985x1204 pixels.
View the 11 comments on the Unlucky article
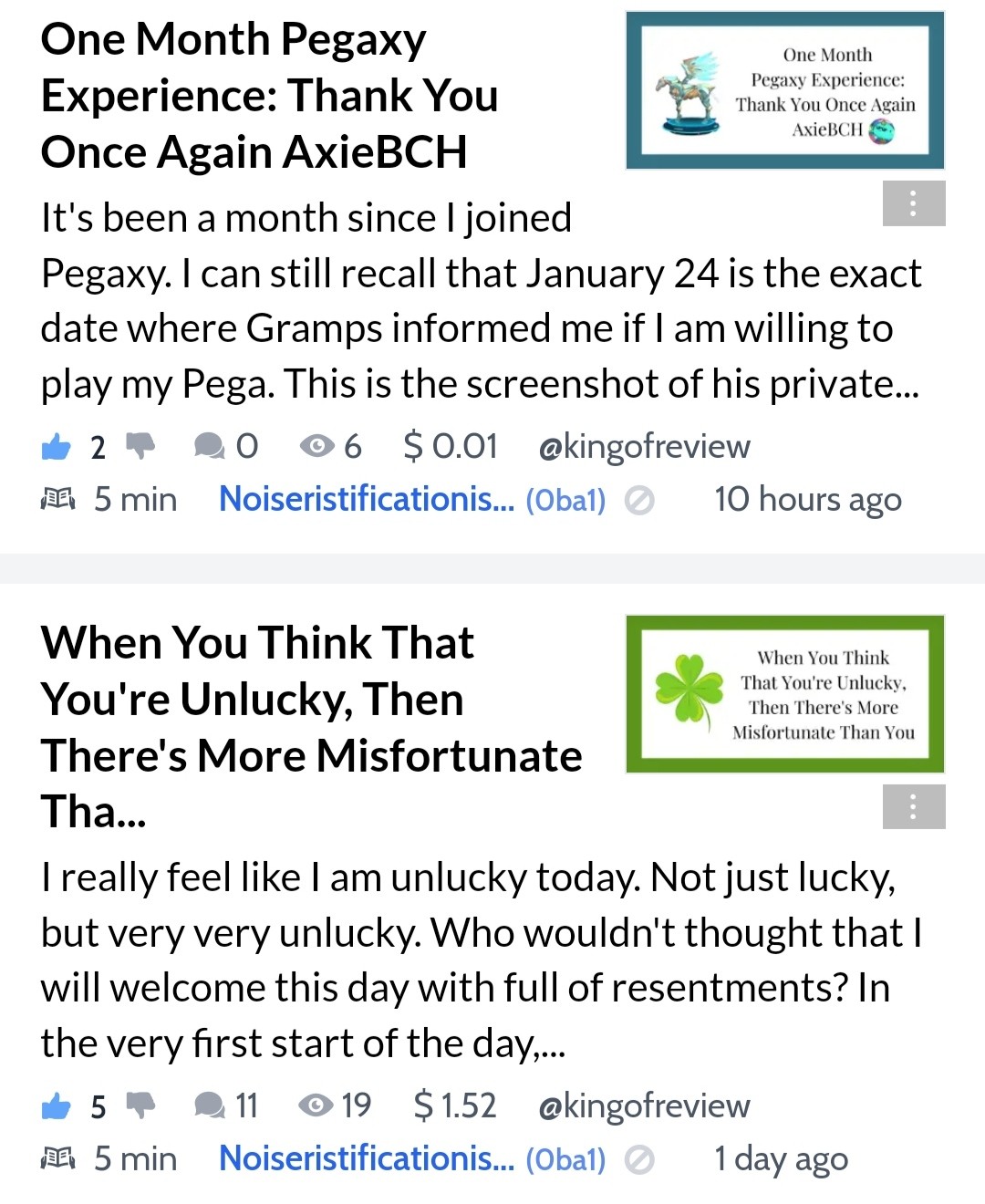(x=226, y=1105)
